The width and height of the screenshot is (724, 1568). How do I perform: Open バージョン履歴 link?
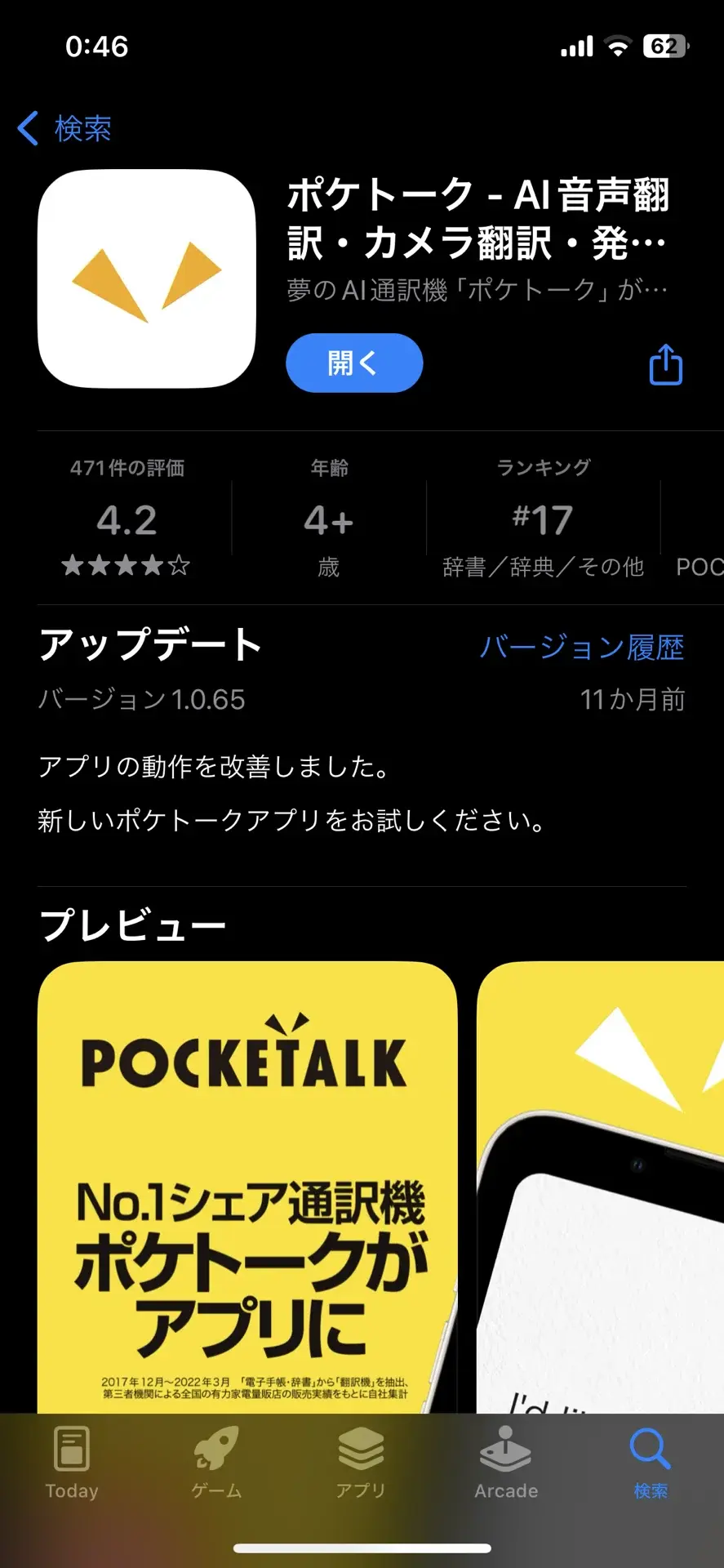click(581, 647)
